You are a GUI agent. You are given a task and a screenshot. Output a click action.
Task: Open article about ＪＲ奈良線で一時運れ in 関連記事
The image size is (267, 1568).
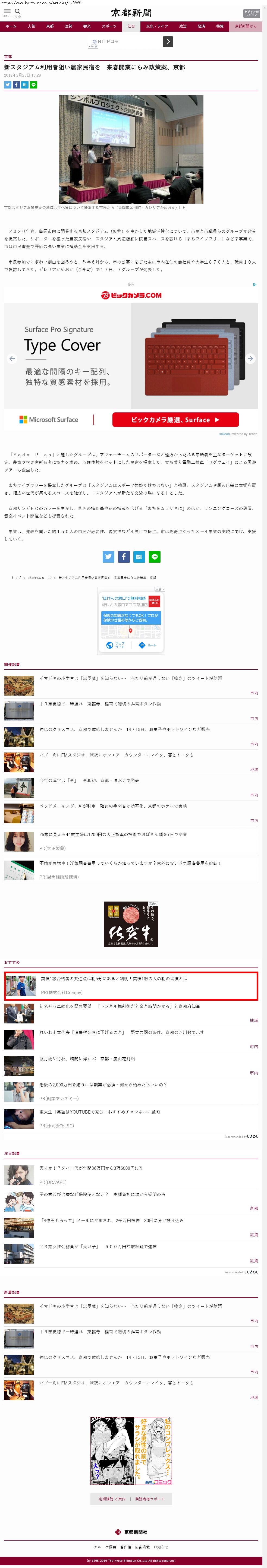click(x=100, y=704)
